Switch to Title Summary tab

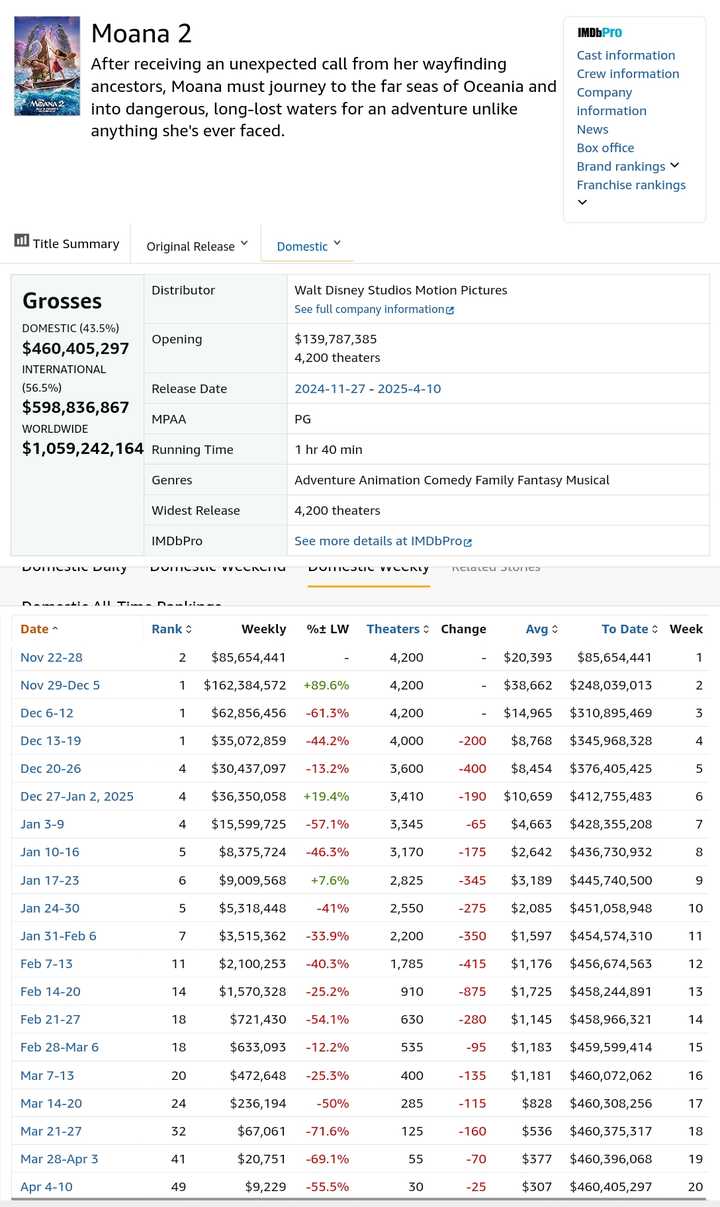pyautogui.click(x=67, y=243)
